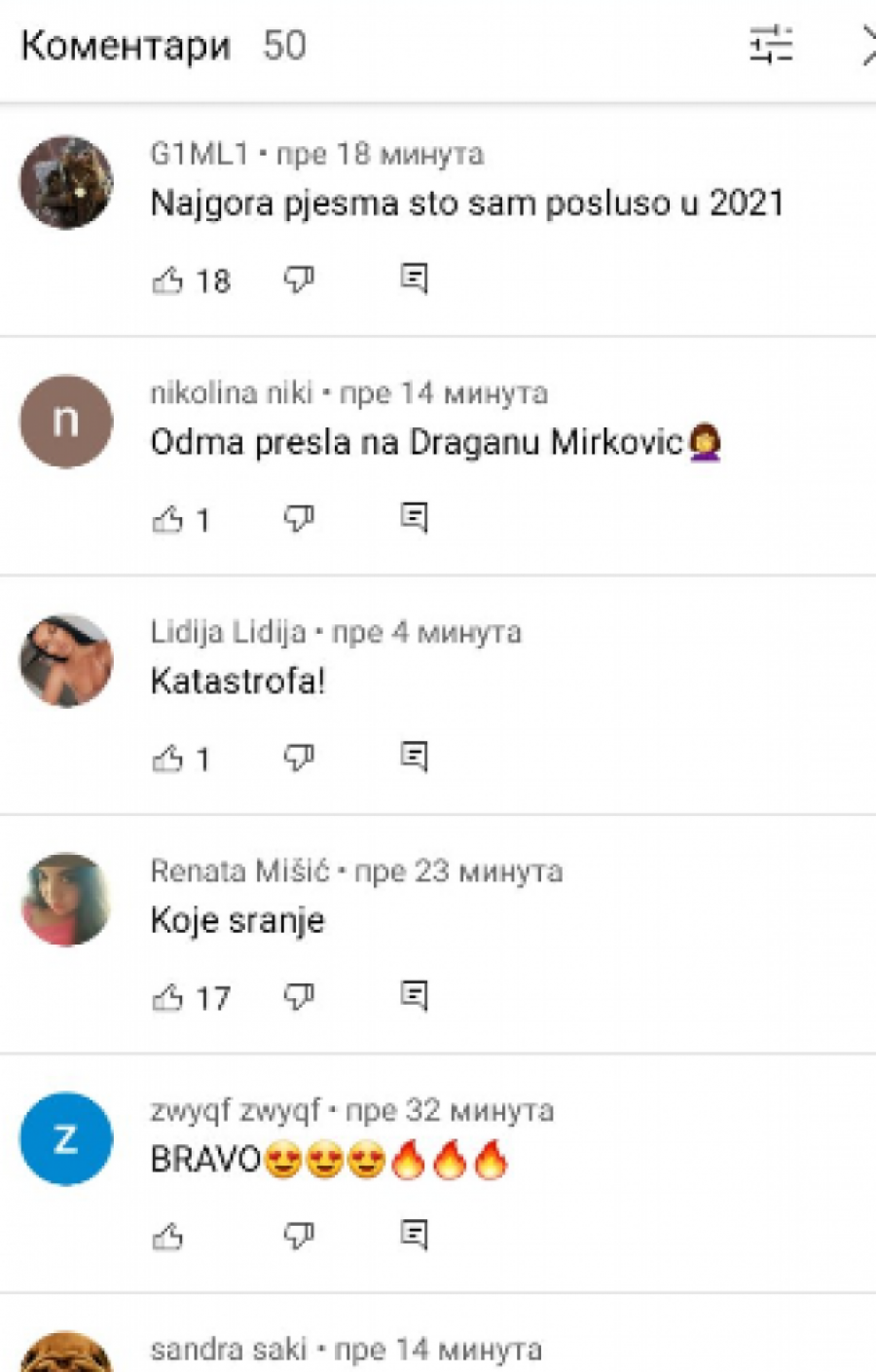The image size is (876, 1372).
Task: Dislike G1ML1's comment
Action: click(298, 280)
